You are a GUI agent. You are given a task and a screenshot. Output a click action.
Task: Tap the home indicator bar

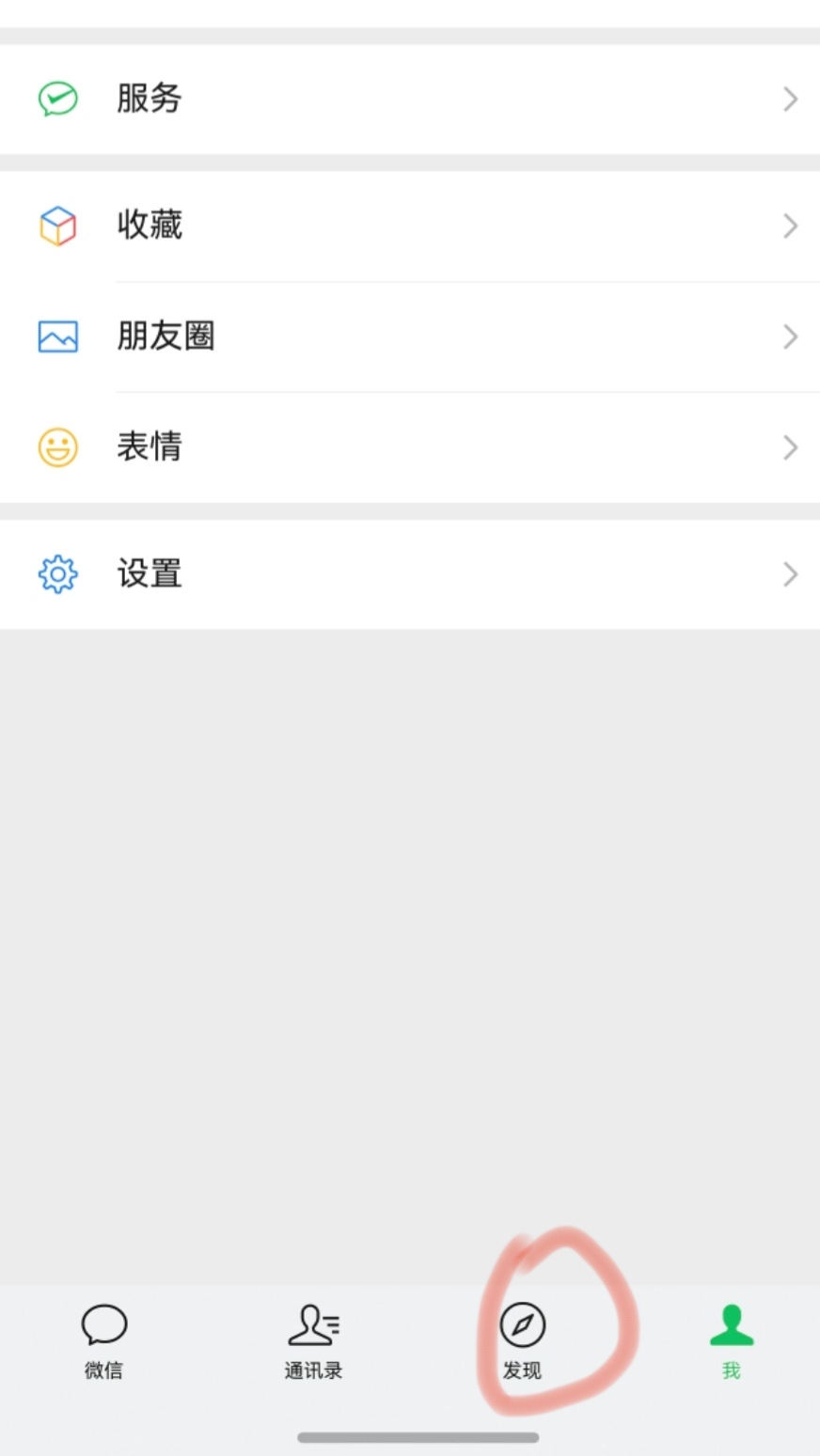point(418,1436)
